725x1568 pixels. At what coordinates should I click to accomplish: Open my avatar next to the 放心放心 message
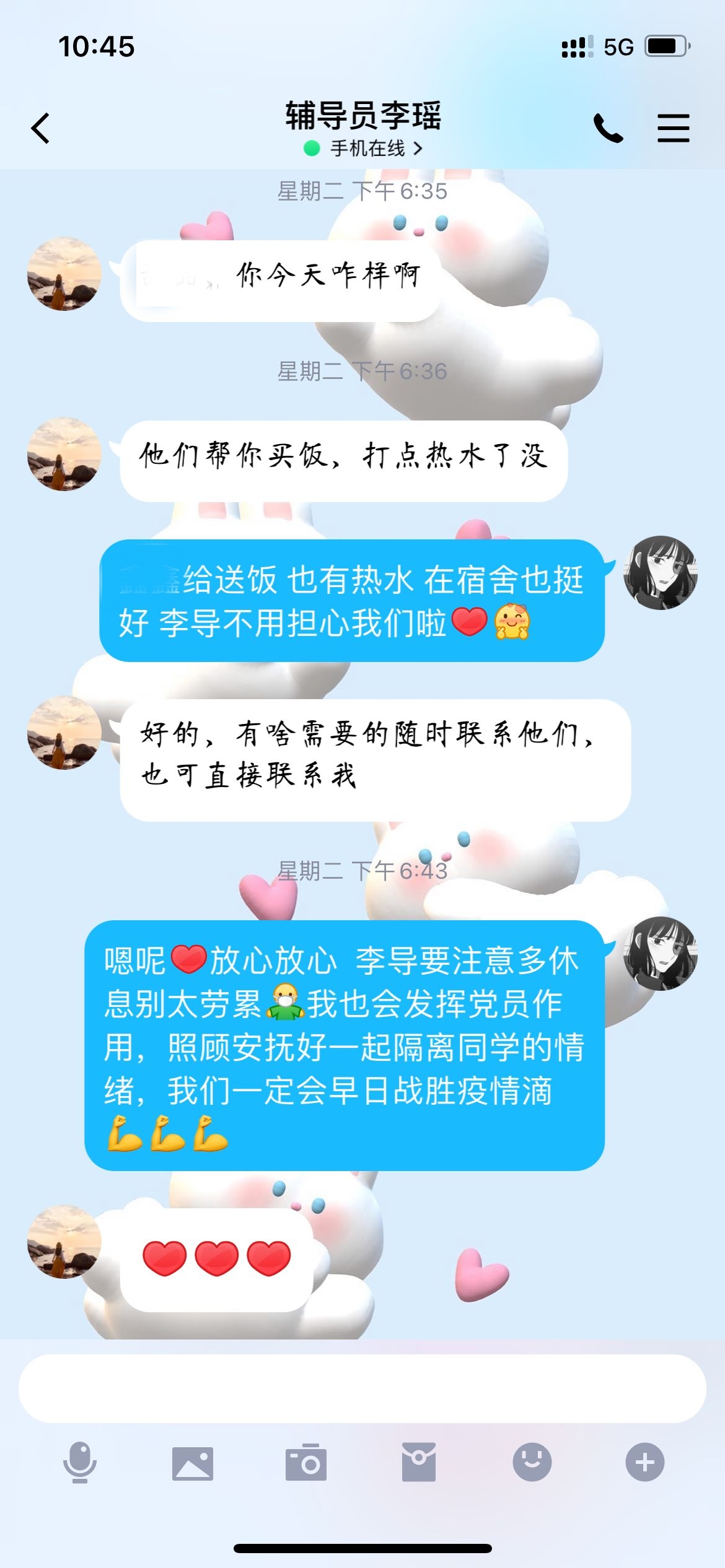coord(660,954)
